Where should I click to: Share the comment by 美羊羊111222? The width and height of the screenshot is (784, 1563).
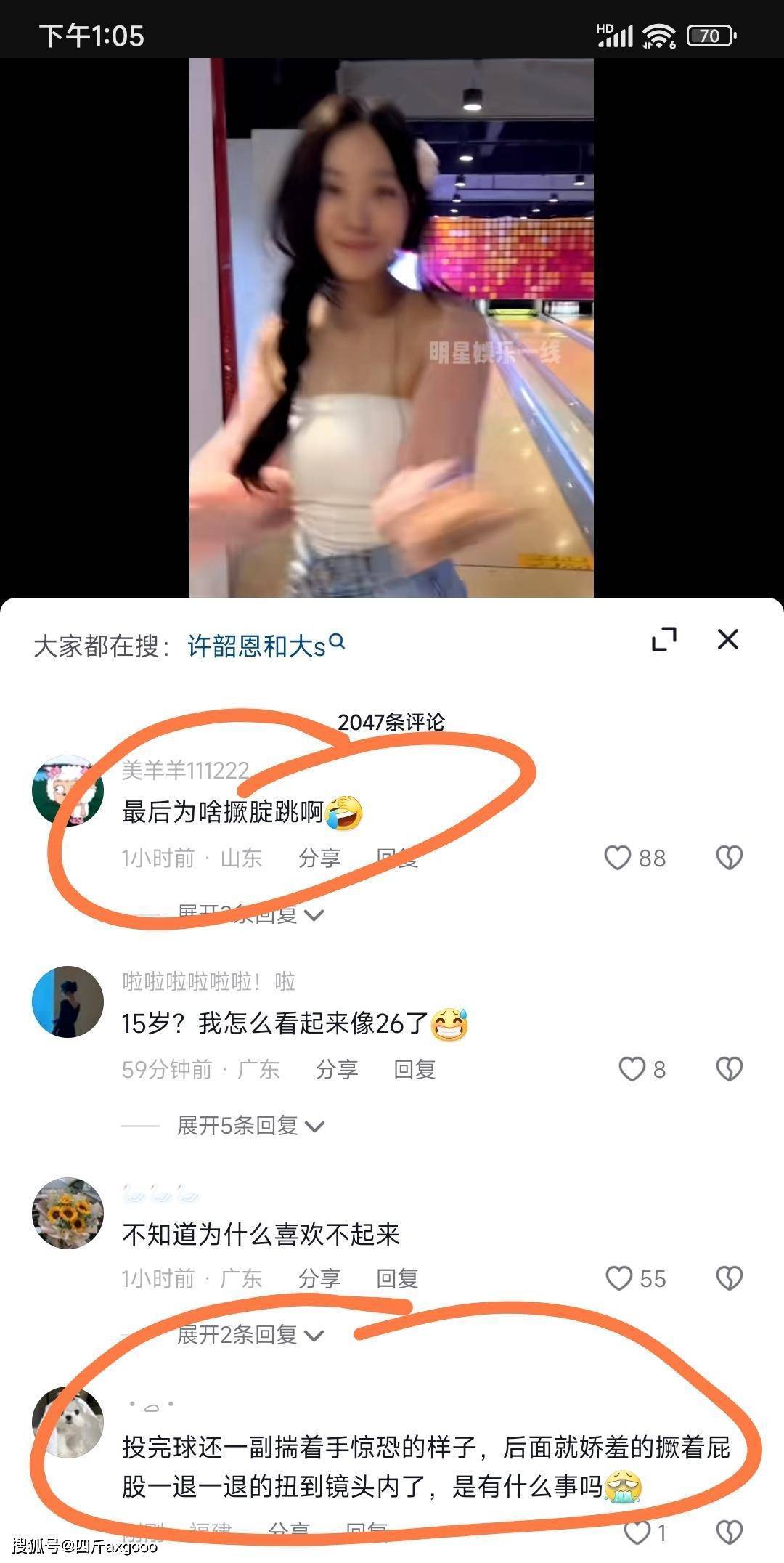click(x=319, y=858)
